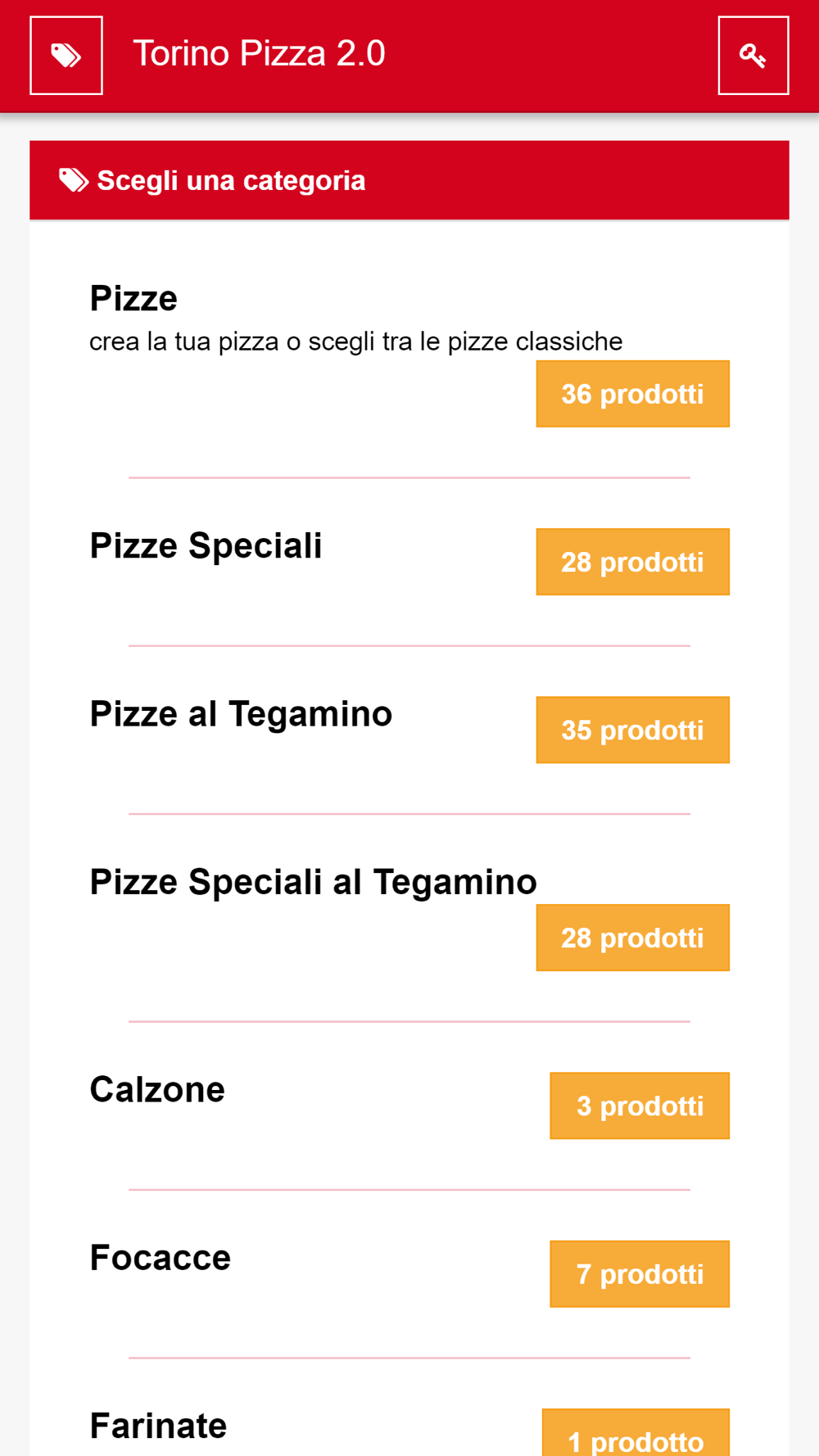
Task: Open Pizze Speciali category
Action: (206, 545)
